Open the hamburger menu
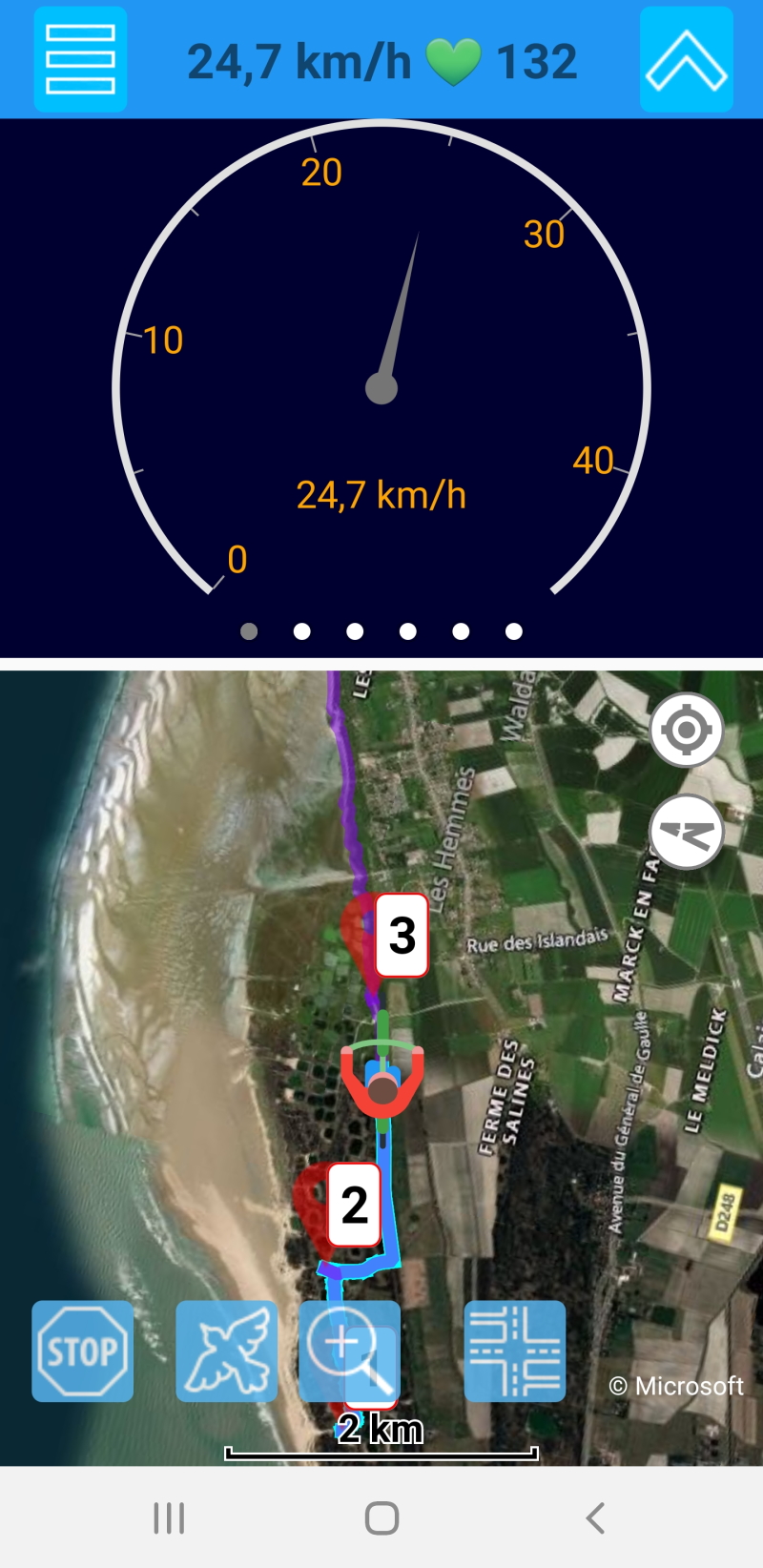The height and width of the screenshot is (1568, 763). tap(80, 59)
